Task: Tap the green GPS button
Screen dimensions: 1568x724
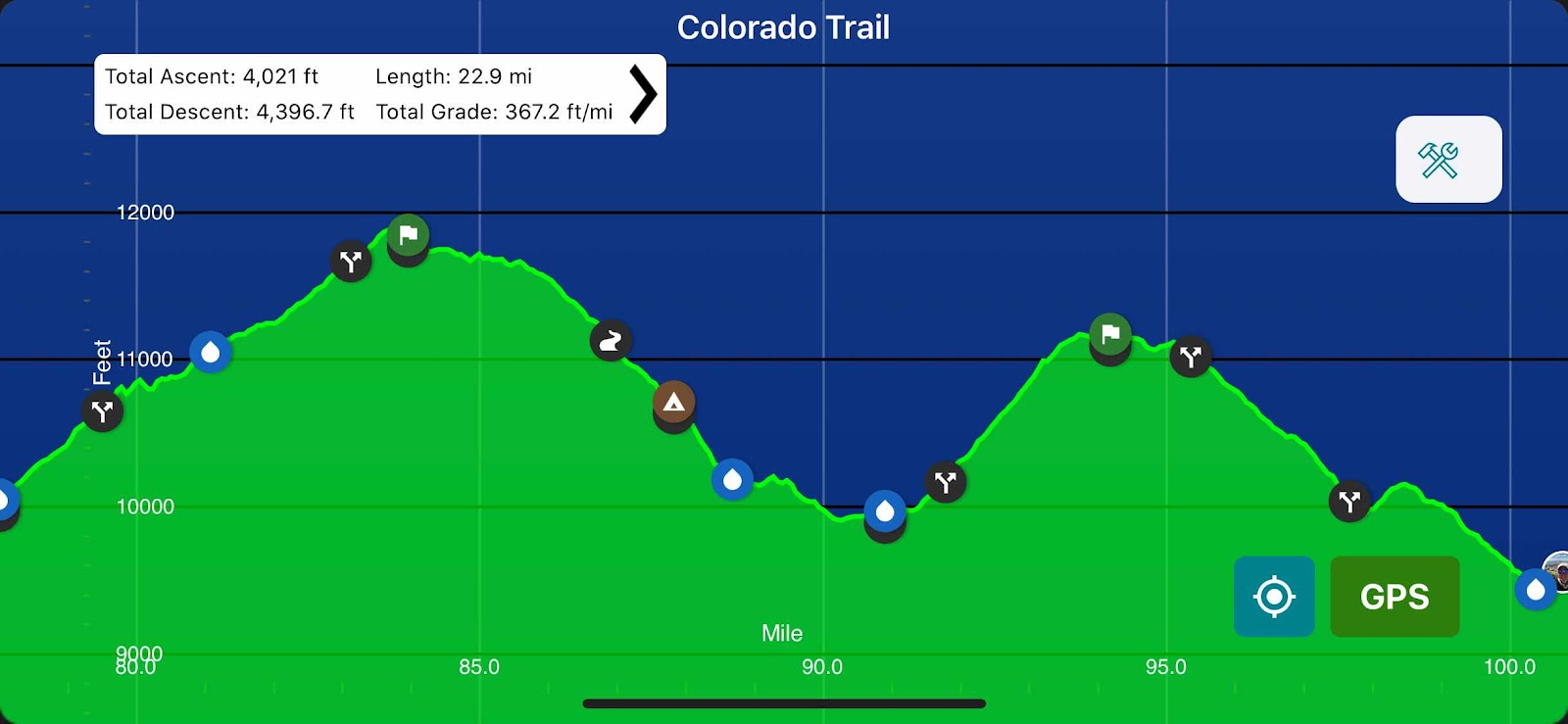Action: coord(1395,597)
